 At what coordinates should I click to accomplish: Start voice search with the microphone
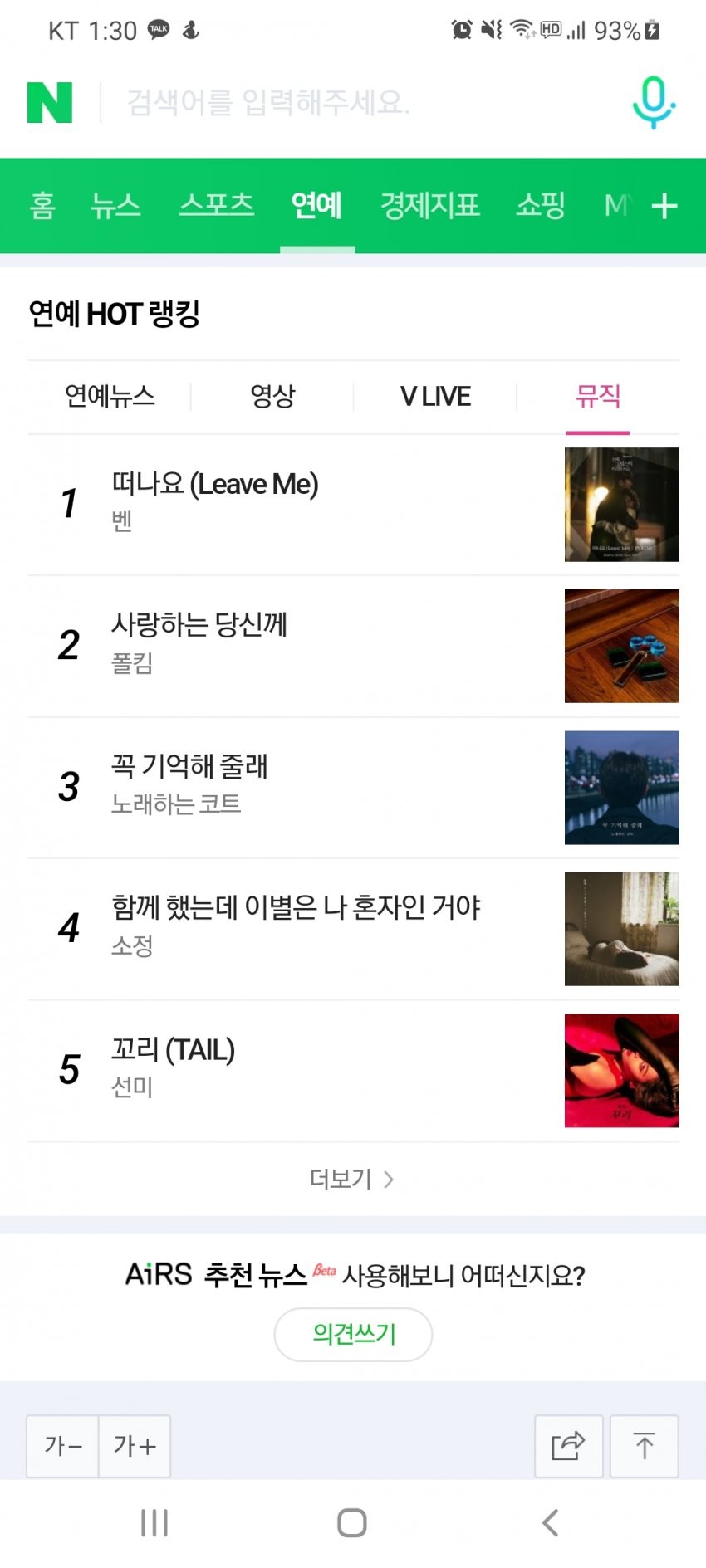pos(654,102)
